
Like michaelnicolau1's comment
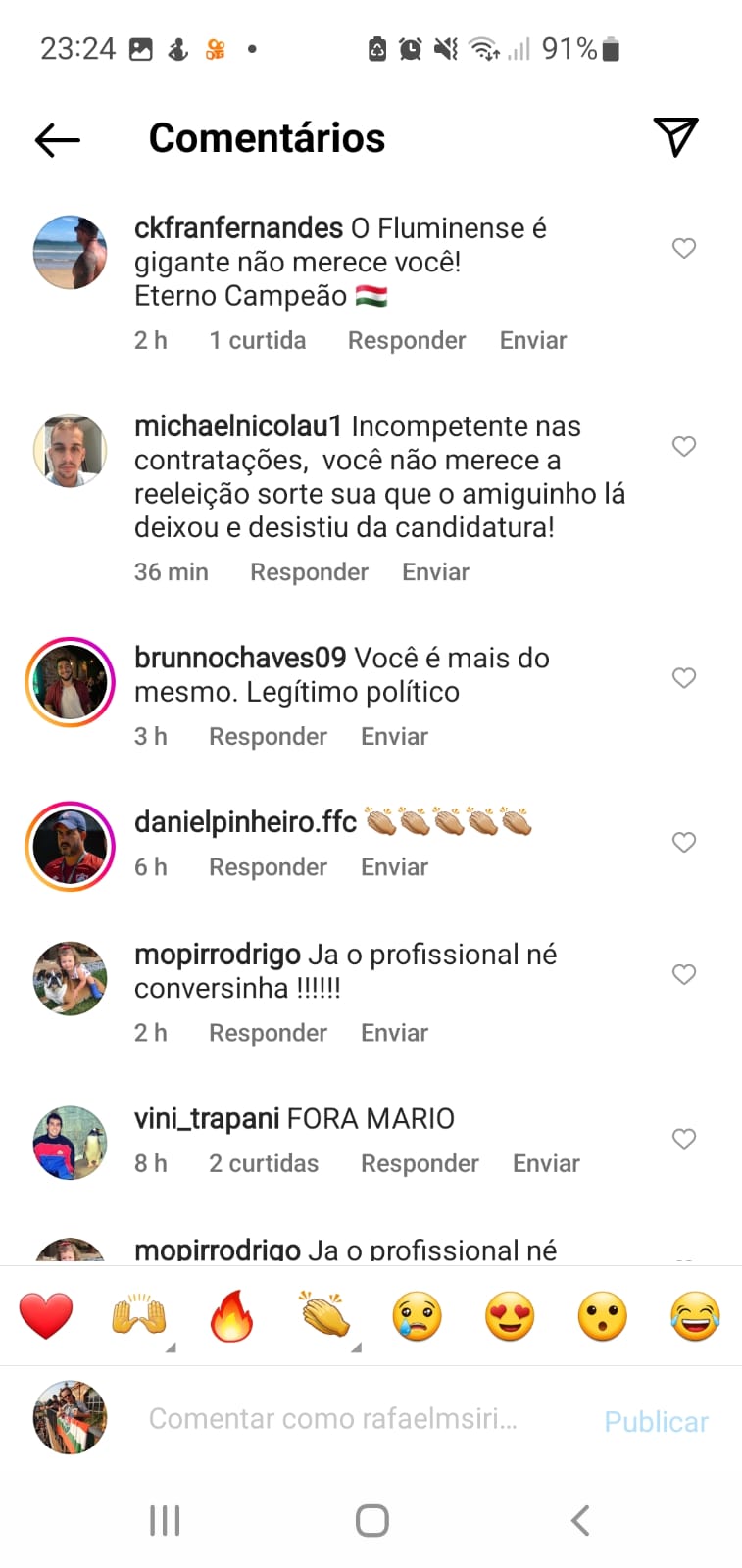coord(684,446)
